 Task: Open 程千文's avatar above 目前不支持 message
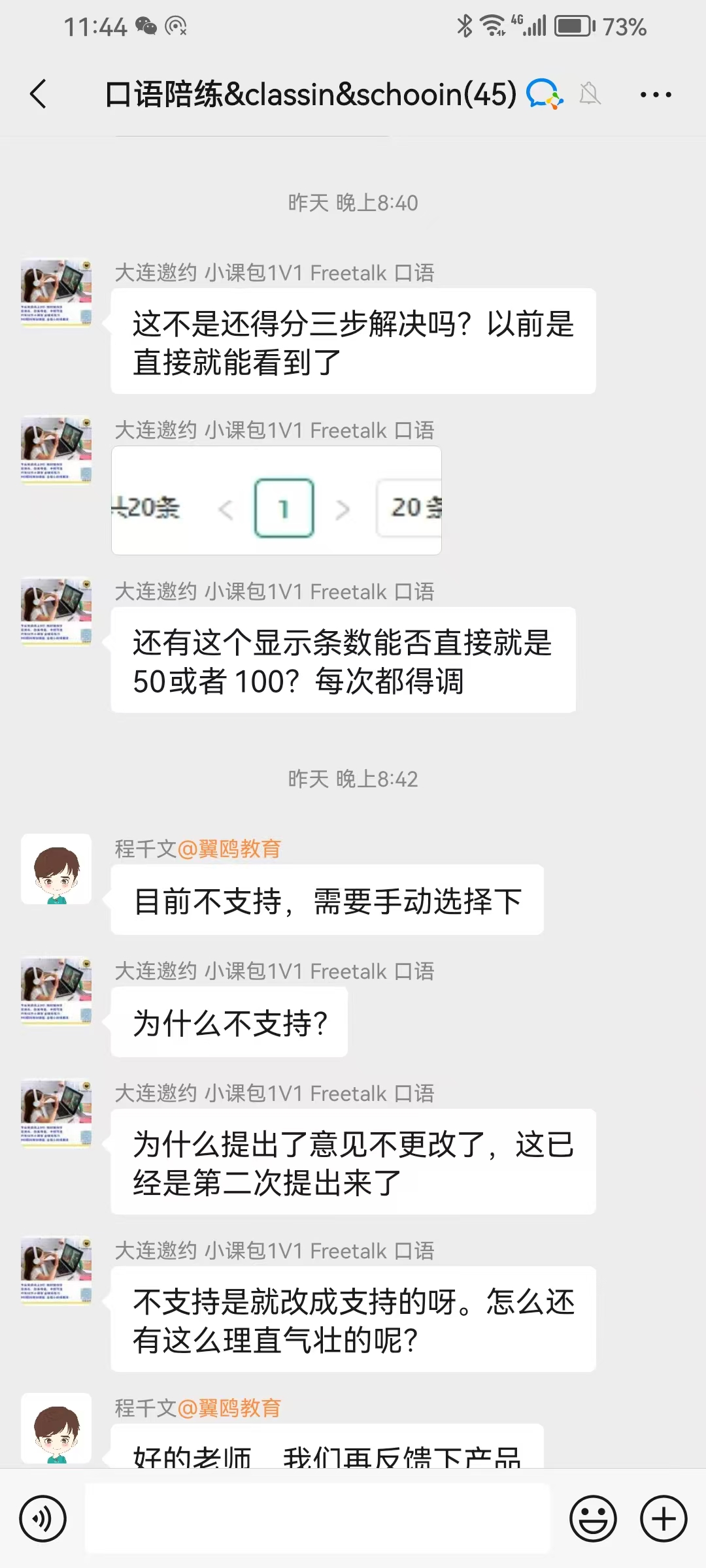coord(56,869)
